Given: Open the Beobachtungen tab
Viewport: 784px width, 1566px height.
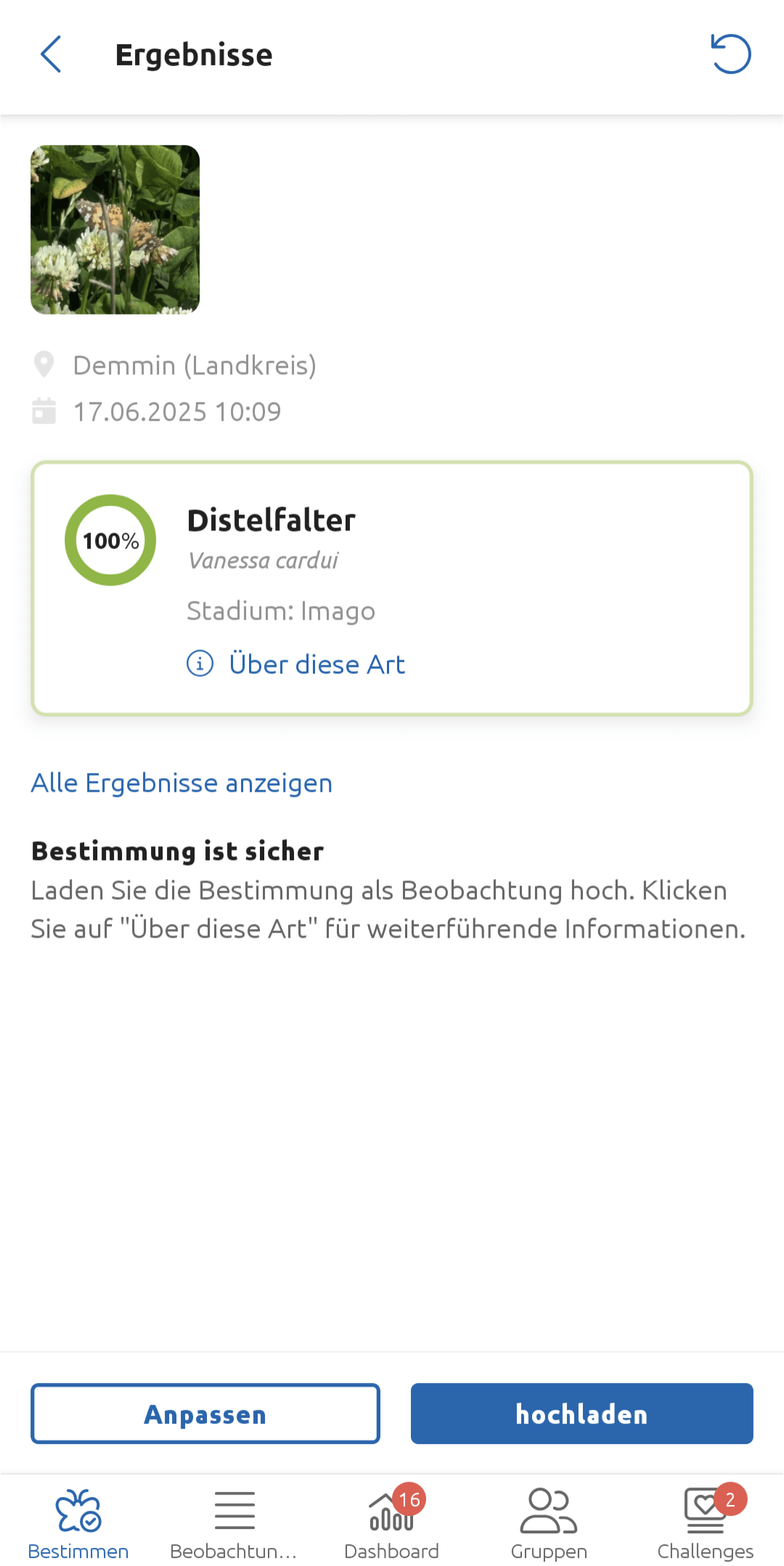Looking at the screenshot, I should pyautogui.click(x=234, y=1522).
